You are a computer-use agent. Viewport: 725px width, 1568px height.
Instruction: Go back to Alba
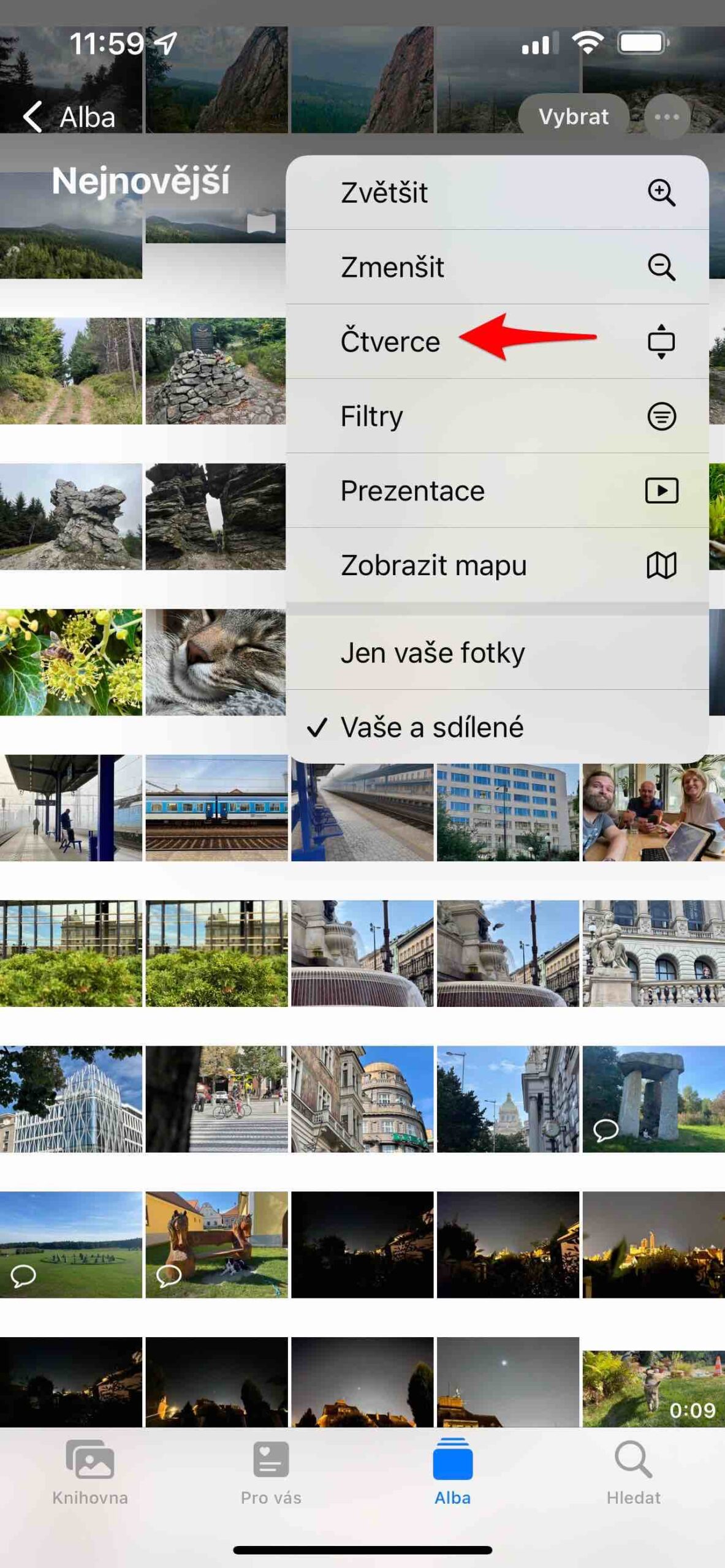point(69,116)
